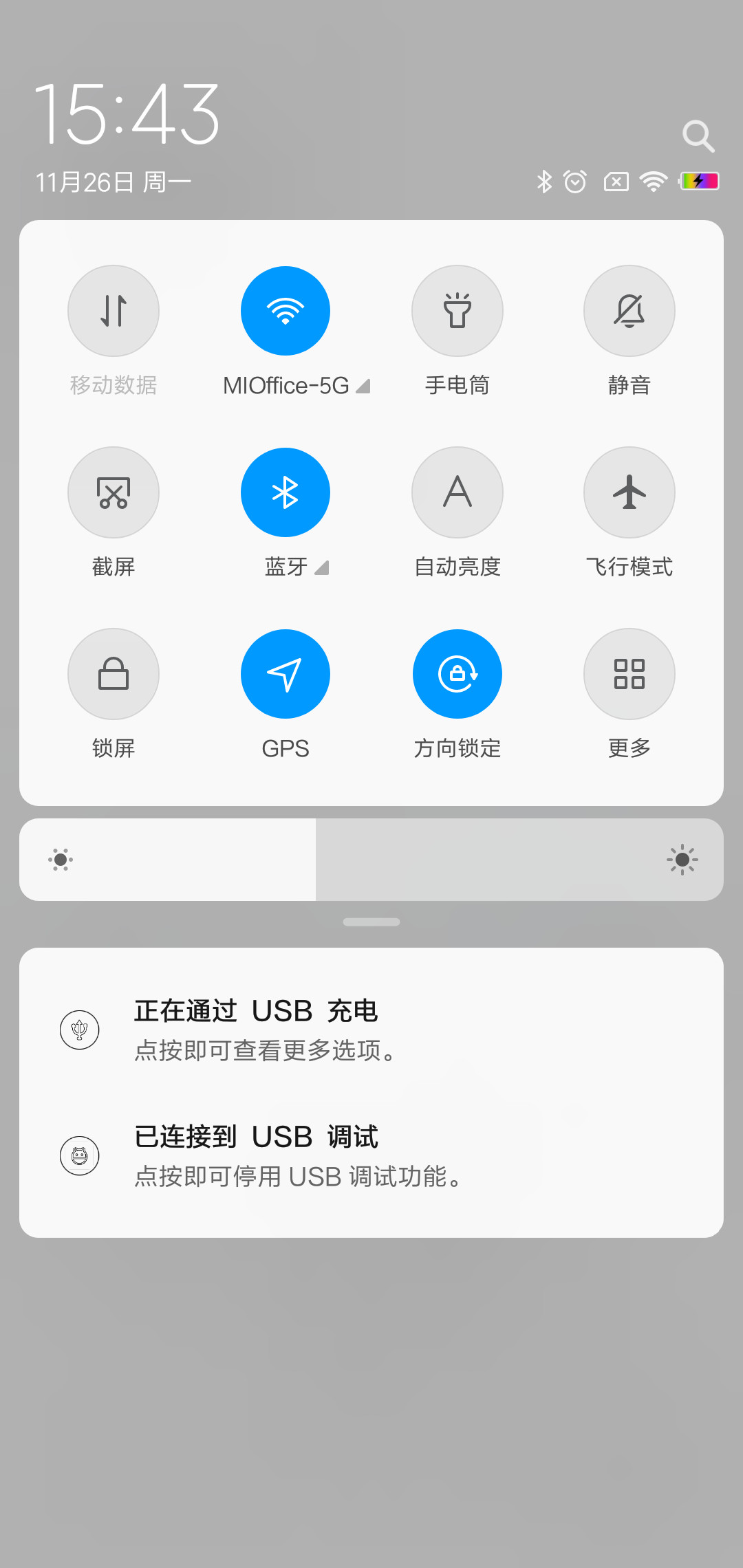This screenshot has width=743, height=1568.
Task: Open more quick settings (更多)
Action: [629, 674]
